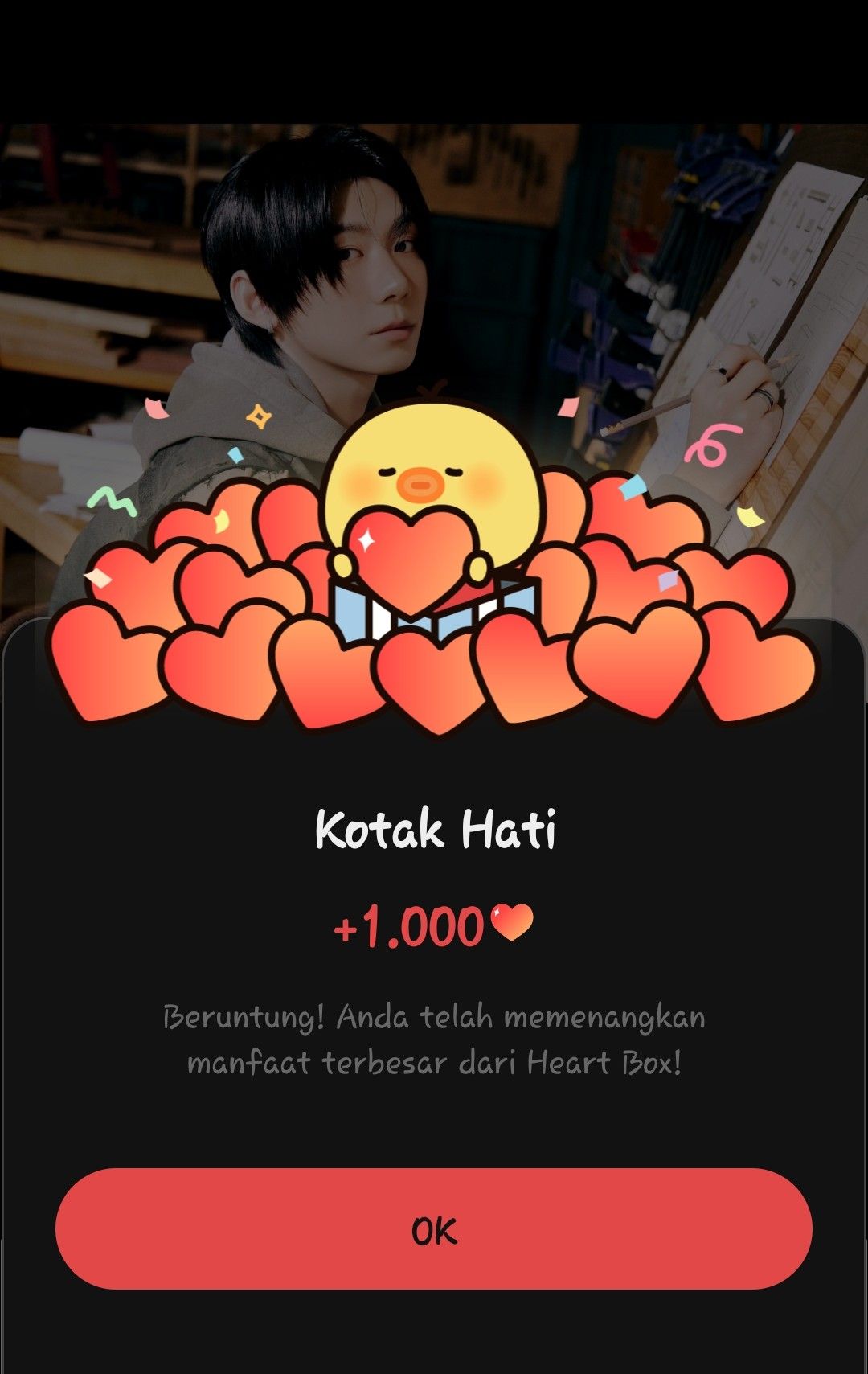Confirm the Kotak Hati reward with OK
Image resolution: width=868 pixels, height=1374 pixels.
434,1228
